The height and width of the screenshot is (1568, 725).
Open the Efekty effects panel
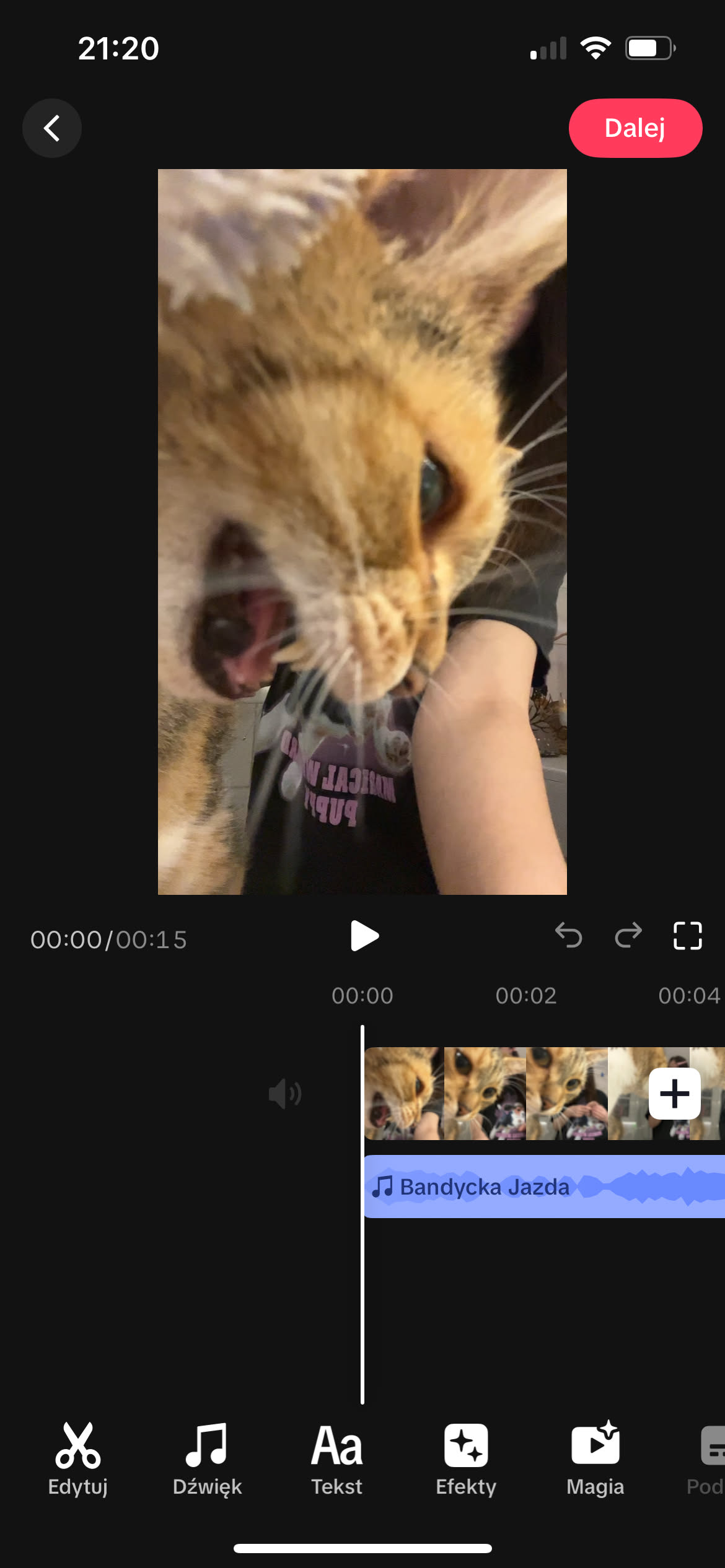click(466, 1457)
